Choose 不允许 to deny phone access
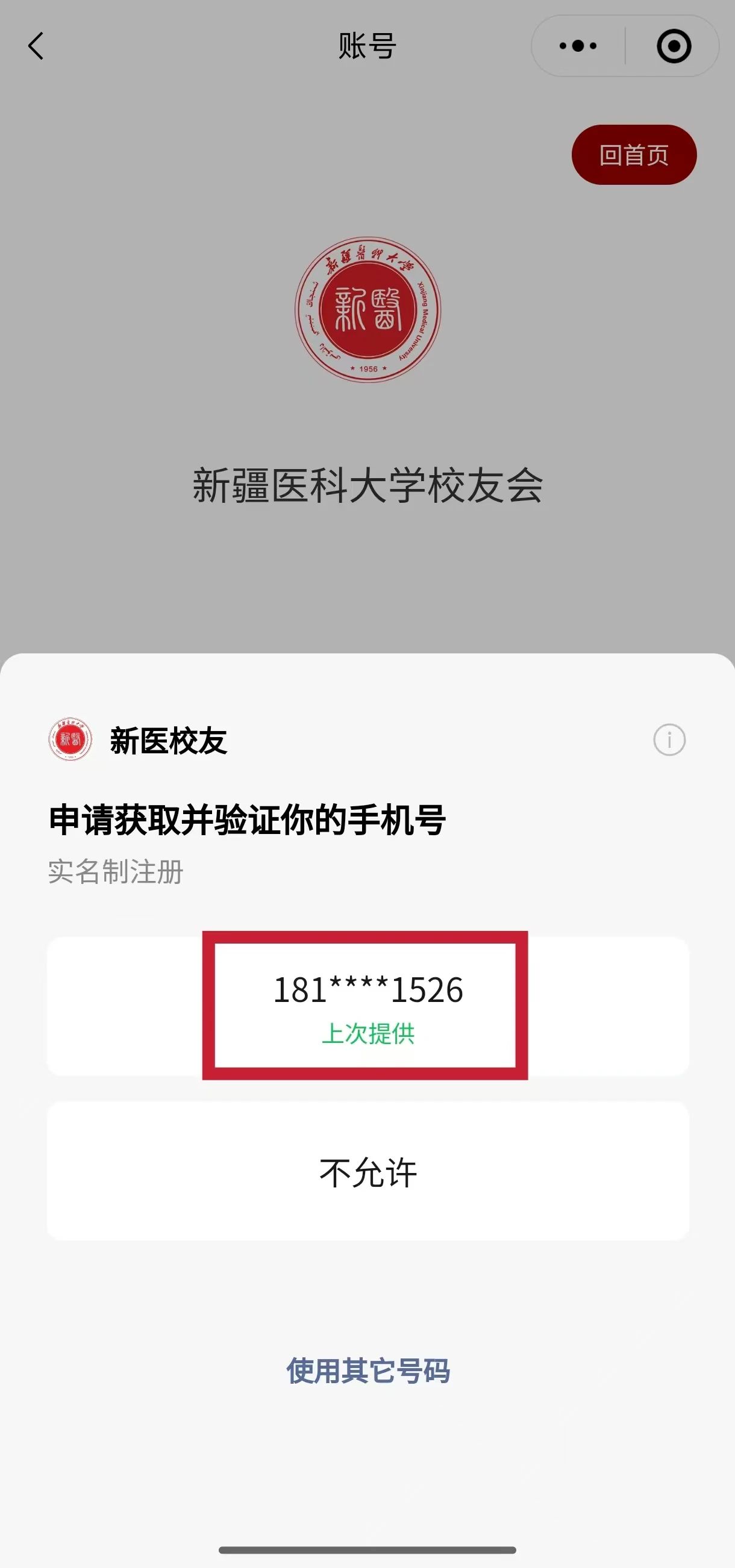The width and height of the screenshot is (735, 1568). 367,1172
